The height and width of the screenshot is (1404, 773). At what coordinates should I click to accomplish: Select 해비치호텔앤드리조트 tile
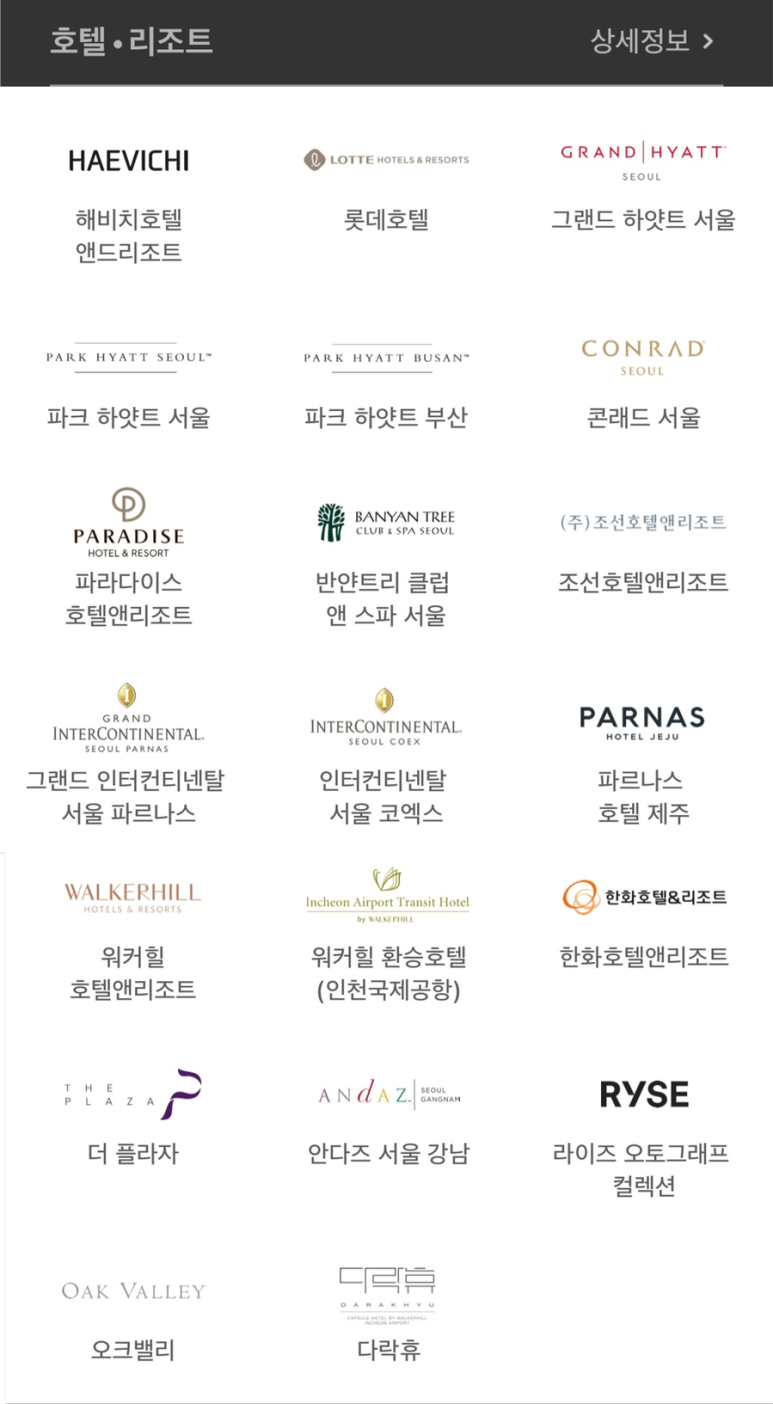(129, 205)
